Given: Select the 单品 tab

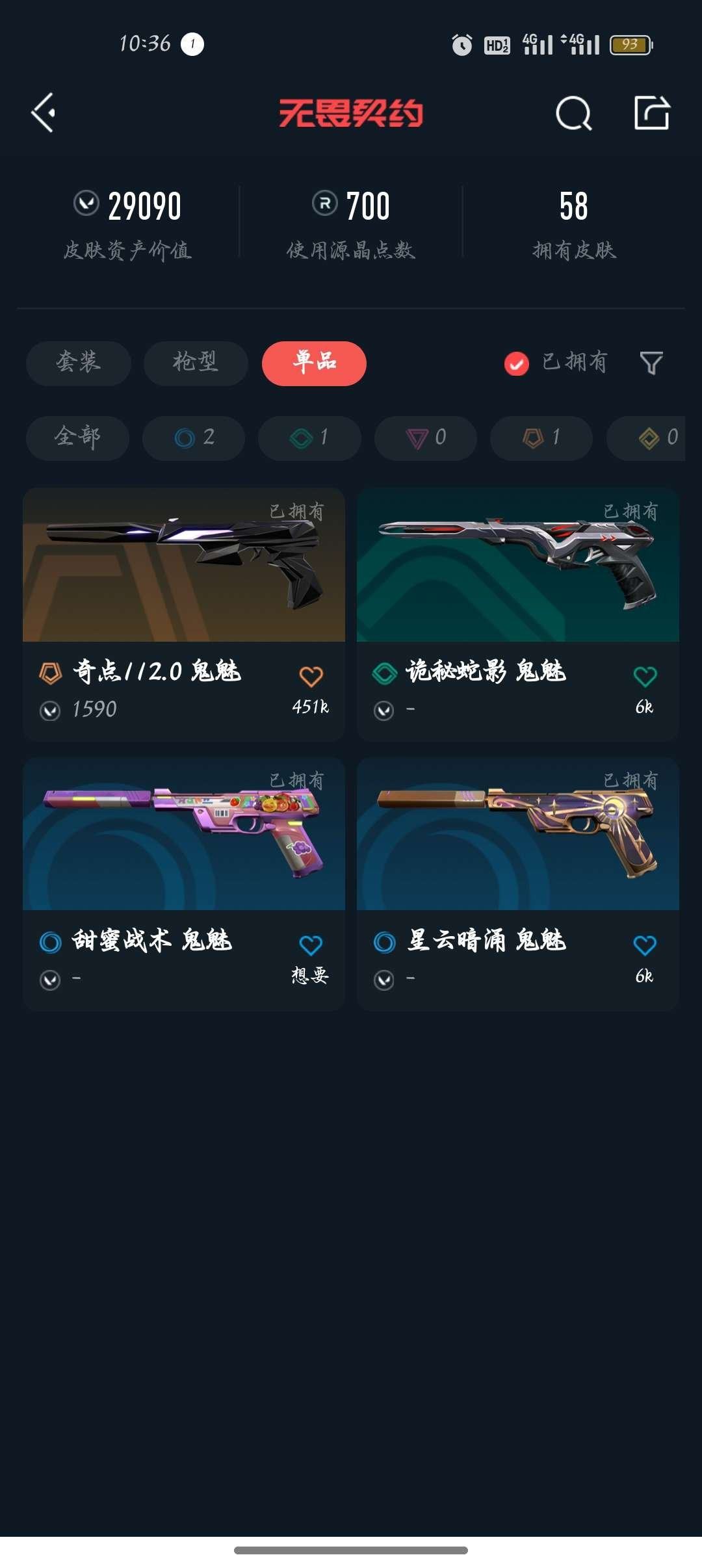Looking at the screenshot, I should pyautogui.click(x=314, y=363).
